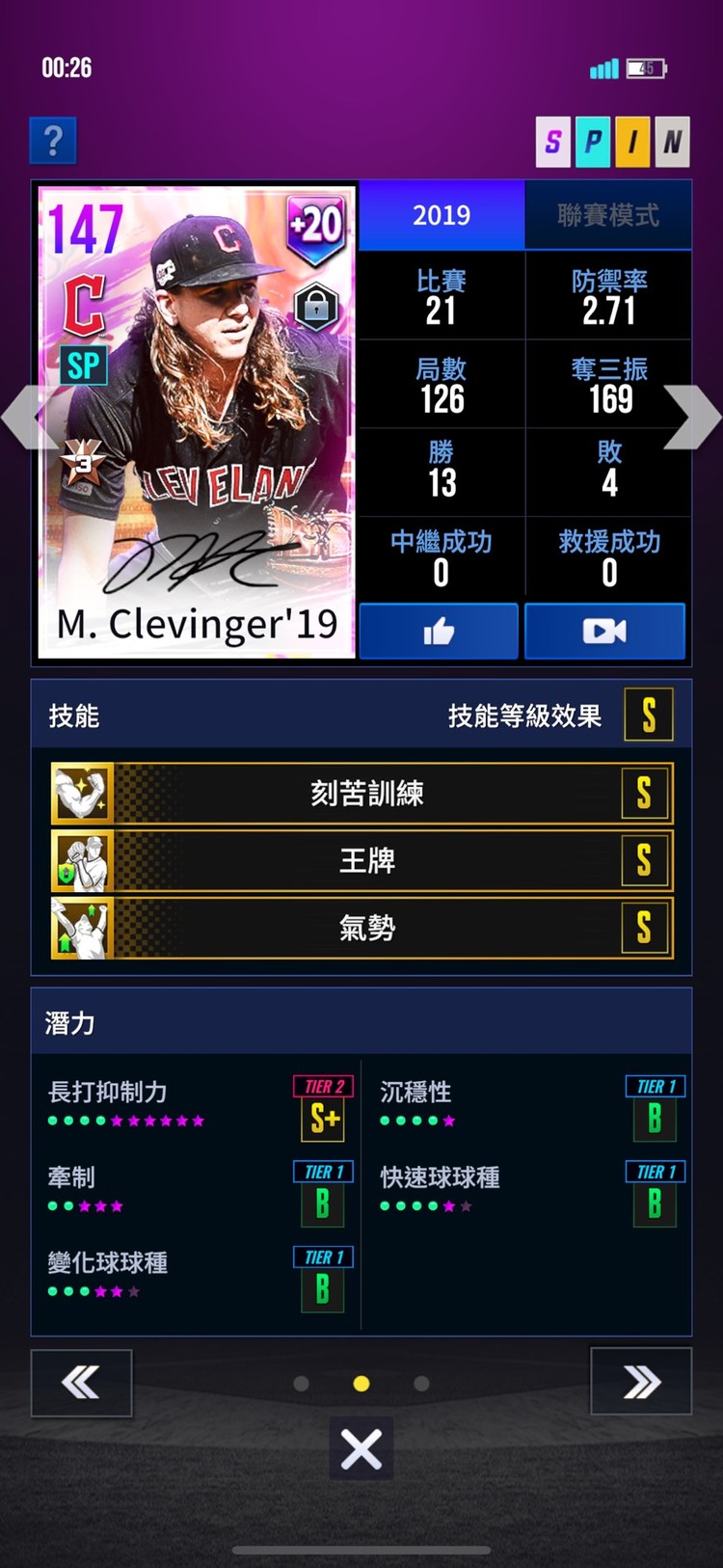Open the M. Clevinger'19 player card

point(197,422)
